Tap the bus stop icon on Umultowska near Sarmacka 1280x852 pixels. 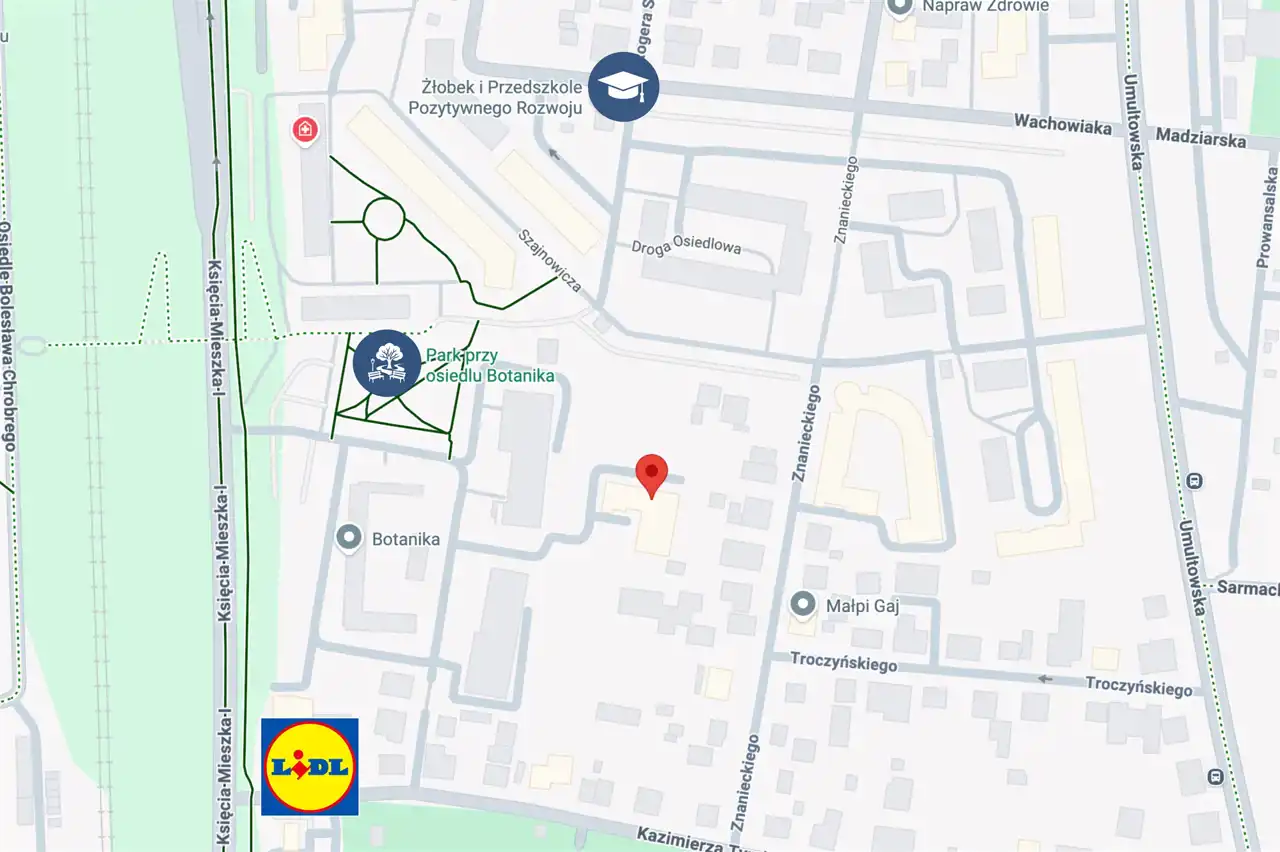pyautogui.click(x=1194, y=481)
